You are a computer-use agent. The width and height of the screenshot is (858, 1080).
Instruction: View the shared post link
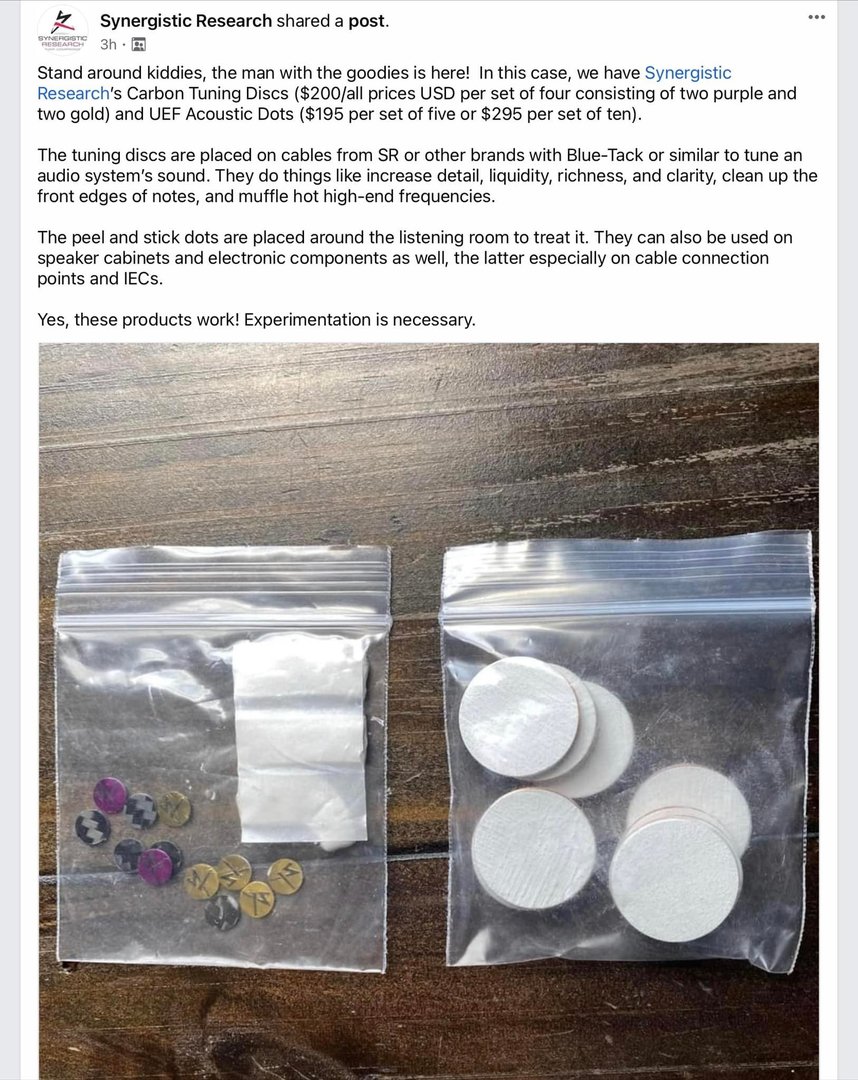click(x=366, y=21)
